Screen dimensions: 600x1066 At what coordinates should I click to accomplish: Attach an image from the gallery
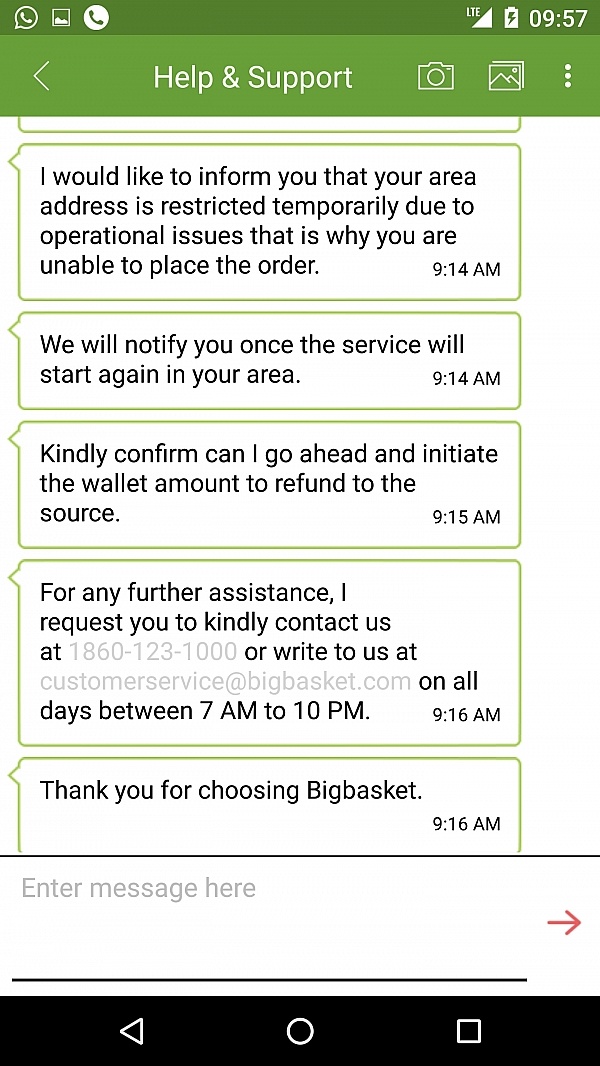506,76
